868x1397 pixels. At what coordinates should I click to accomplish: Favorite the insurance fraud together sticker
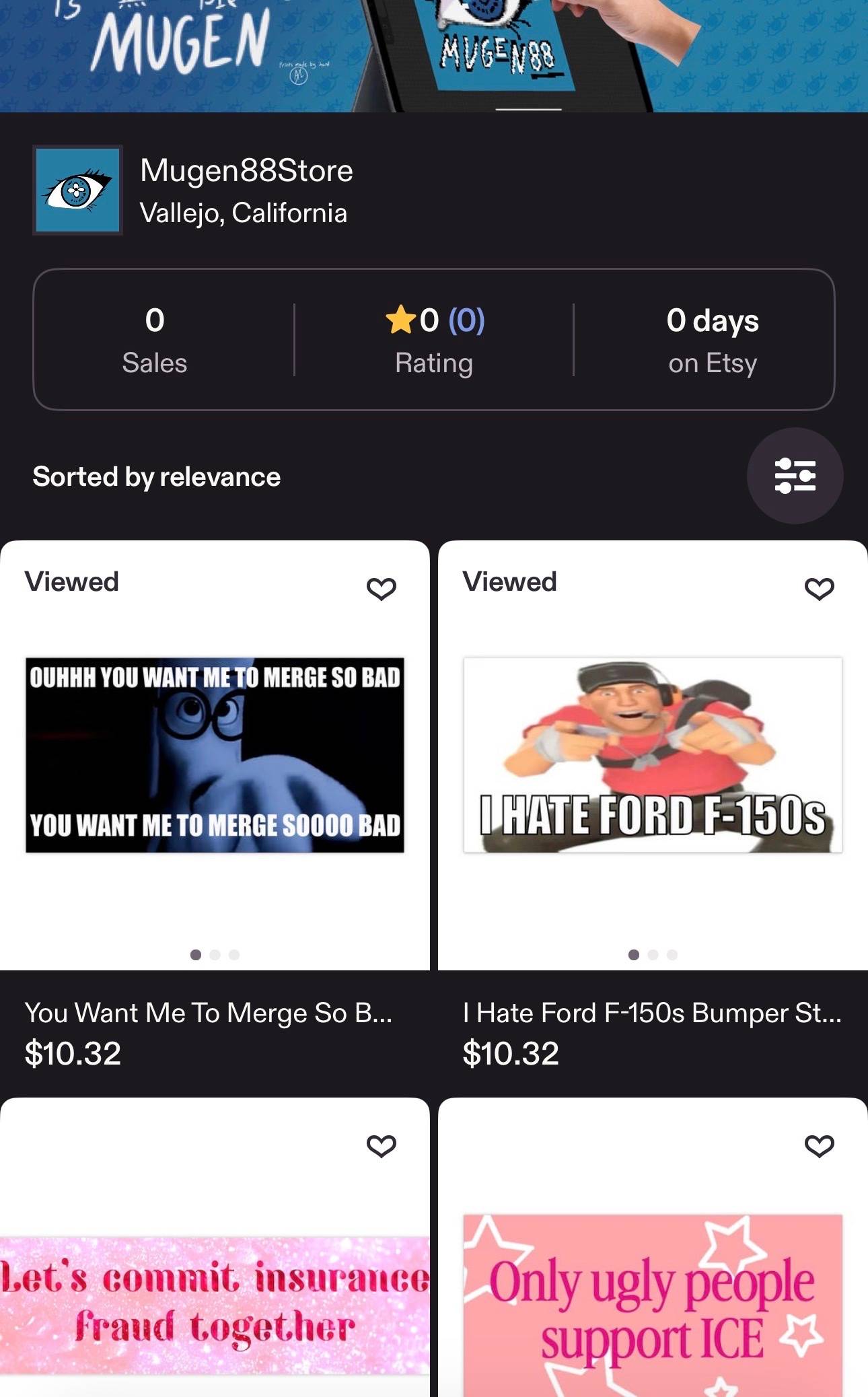(x=381, y=1145)
